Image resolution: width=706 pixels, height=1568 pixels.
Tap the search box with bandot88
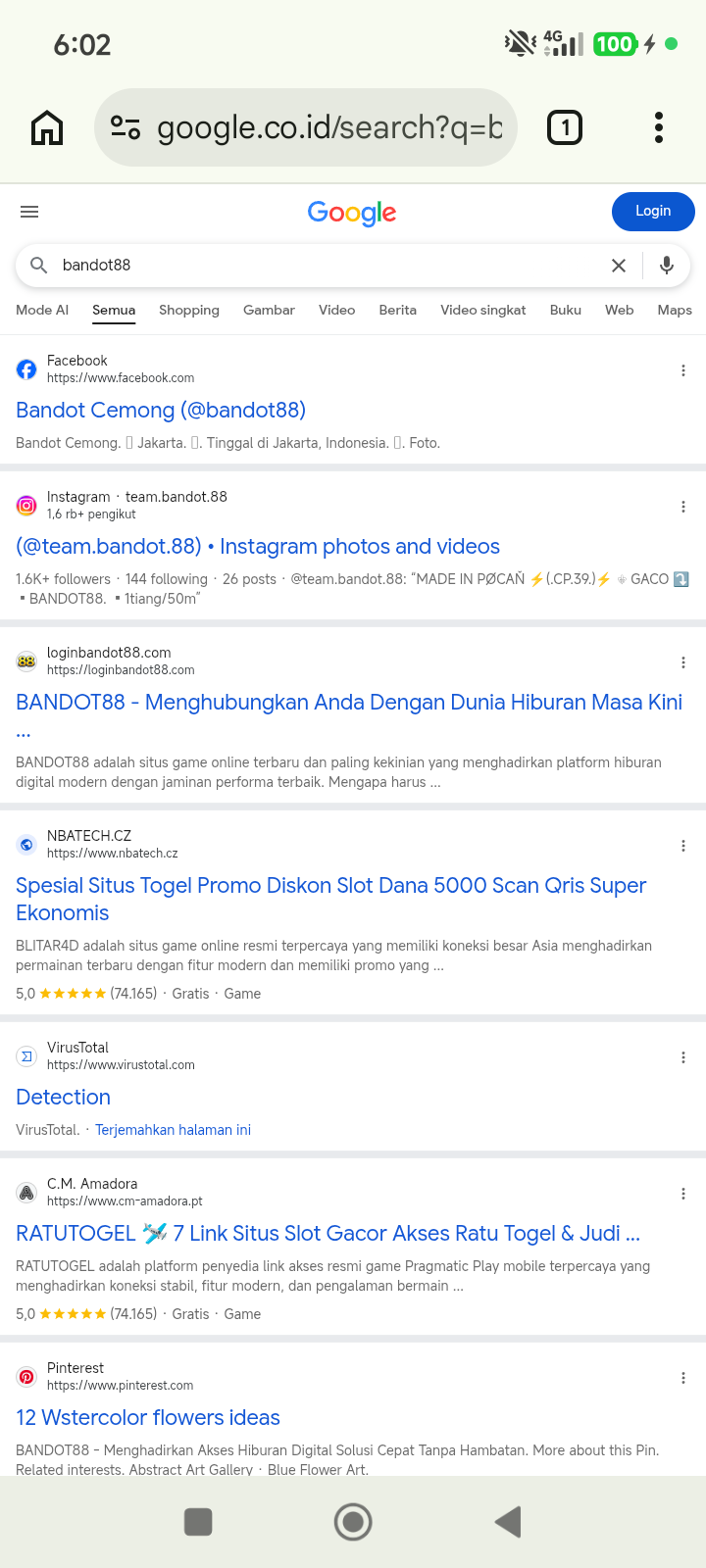point(324,266)
